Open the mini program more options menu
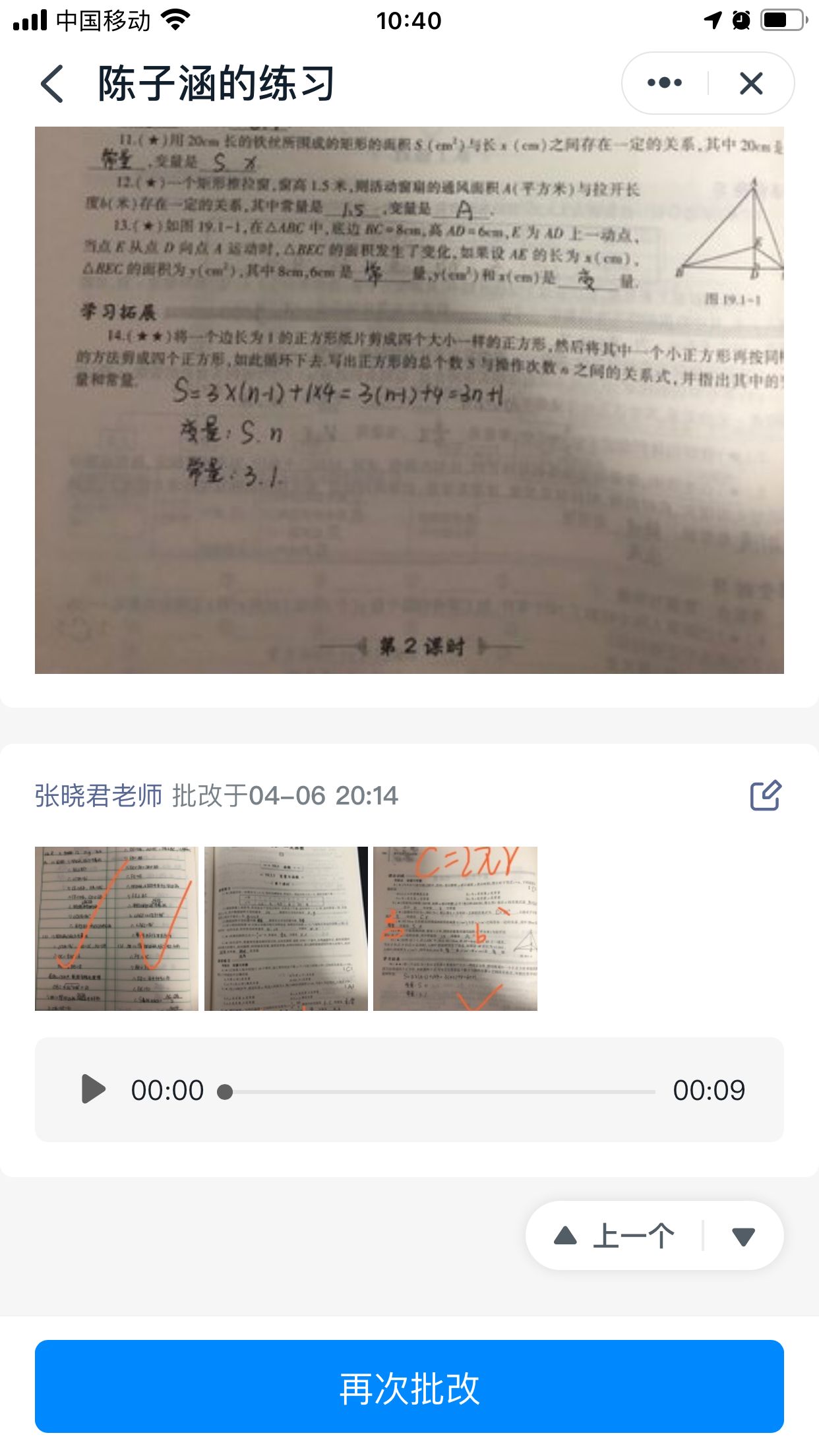Viewport: 819px width, 1456px height. click(665, 83)
